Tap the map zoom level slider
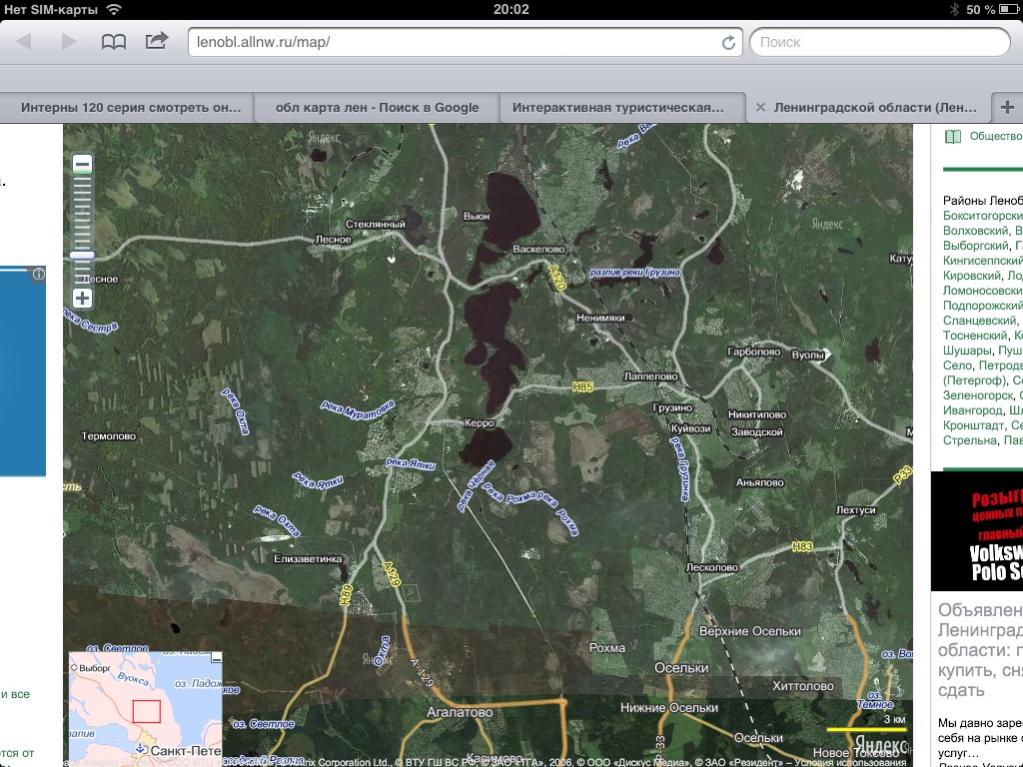1023x767 pixels. (x=82, y=256)
